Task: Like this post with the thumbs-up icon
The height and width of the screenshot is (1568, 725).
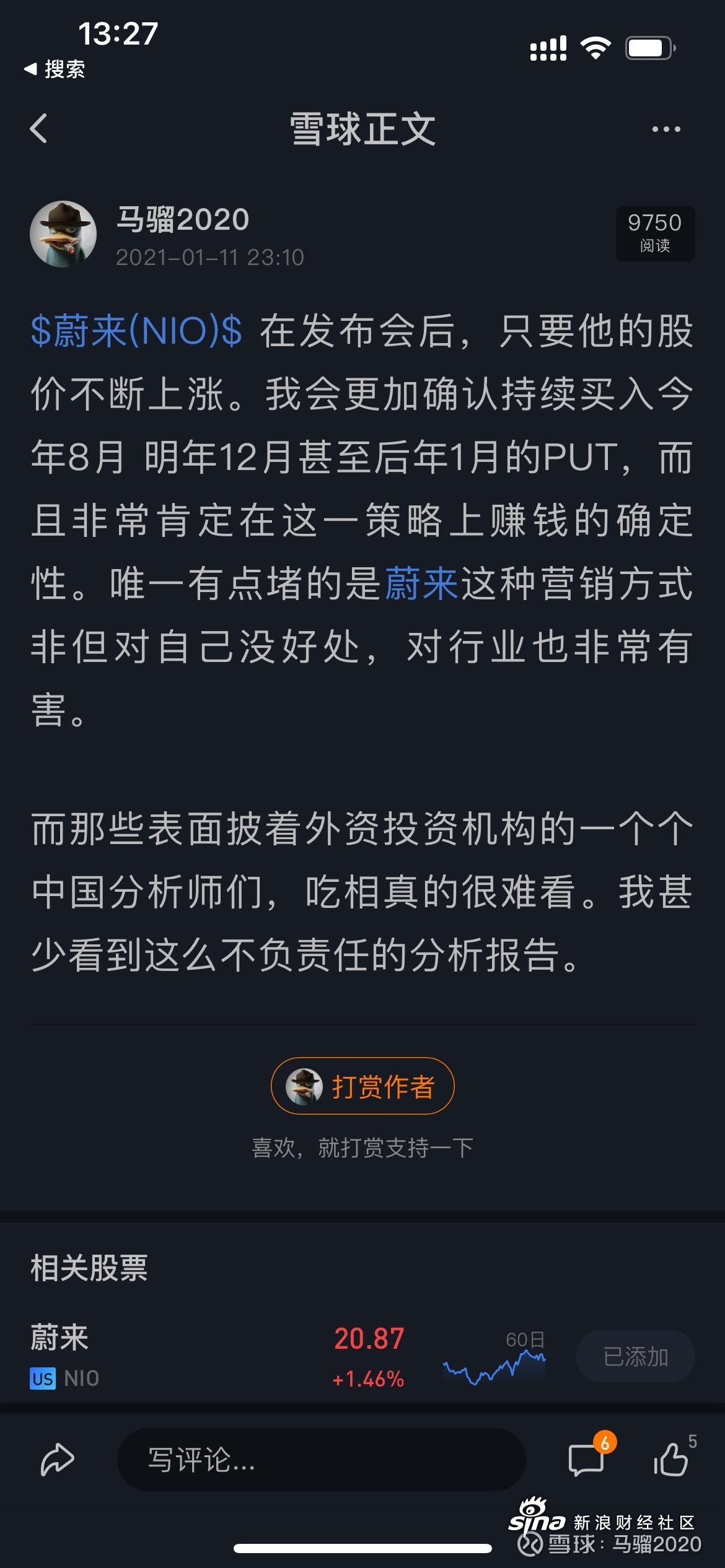Action: [672, 1459]
